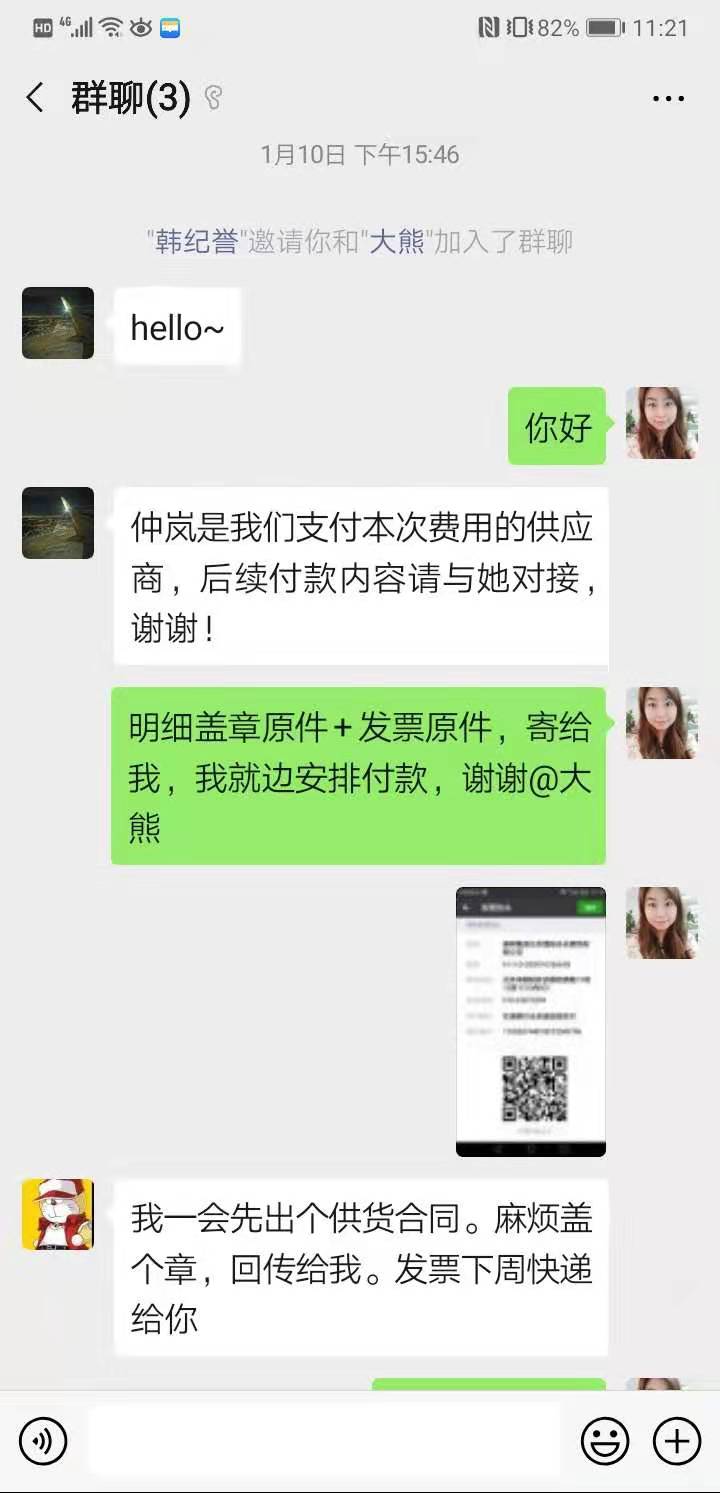This screenshot has height=1493, width=720.
Task: Open group chat info overflow menu
Action: click(x=667, y=98)
